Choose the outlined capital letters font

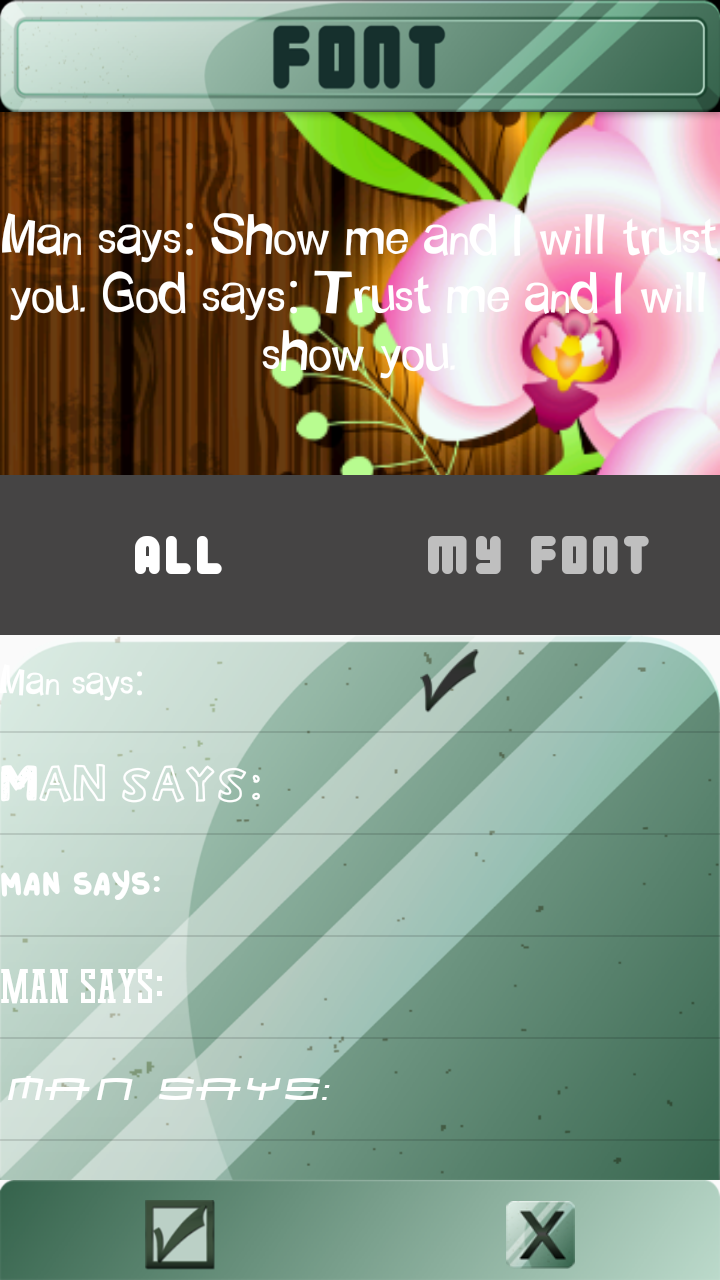[x=360, y=784]
